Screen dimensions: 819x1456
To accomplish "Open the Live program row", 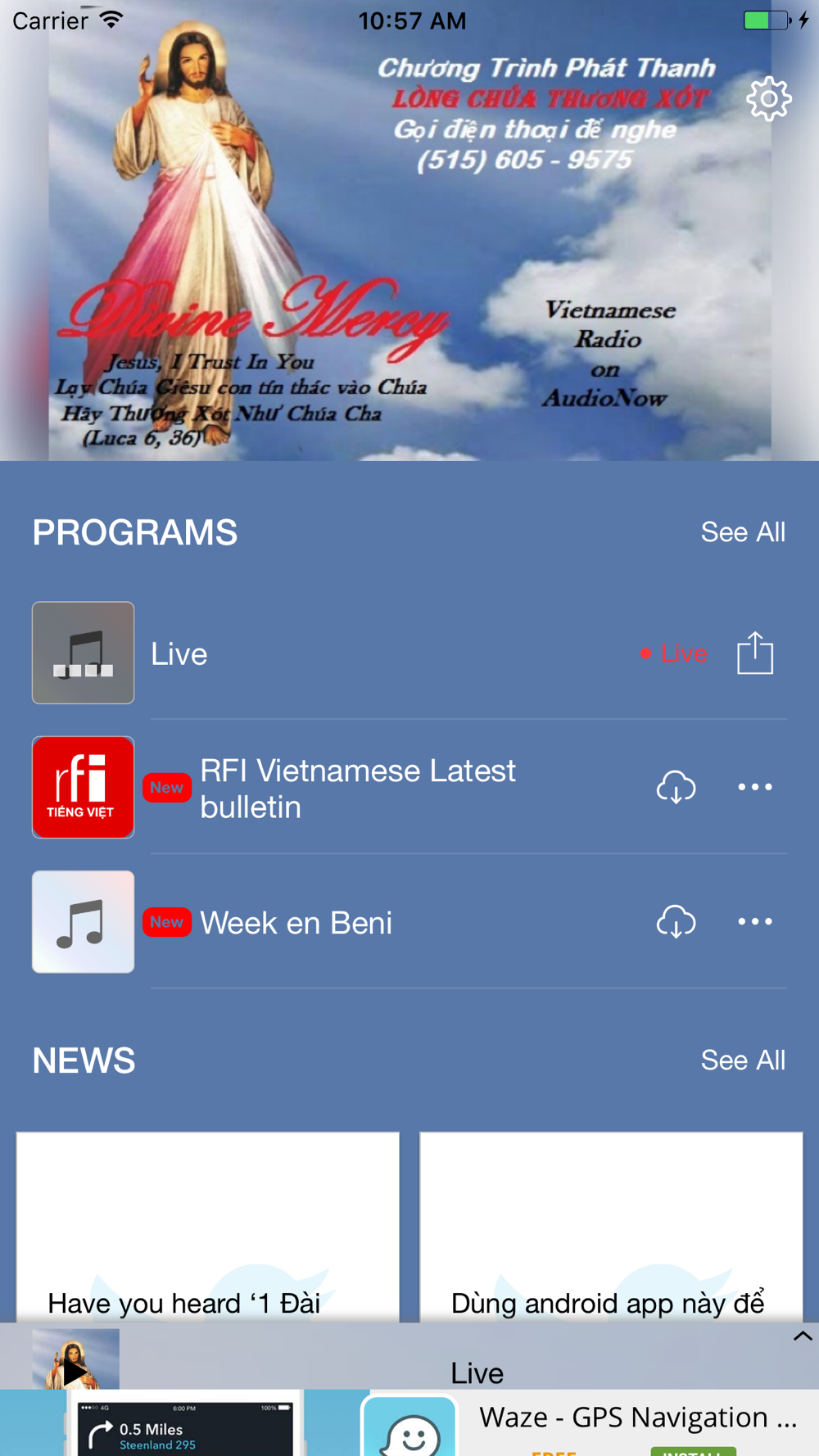I will (x=409, y=653).
